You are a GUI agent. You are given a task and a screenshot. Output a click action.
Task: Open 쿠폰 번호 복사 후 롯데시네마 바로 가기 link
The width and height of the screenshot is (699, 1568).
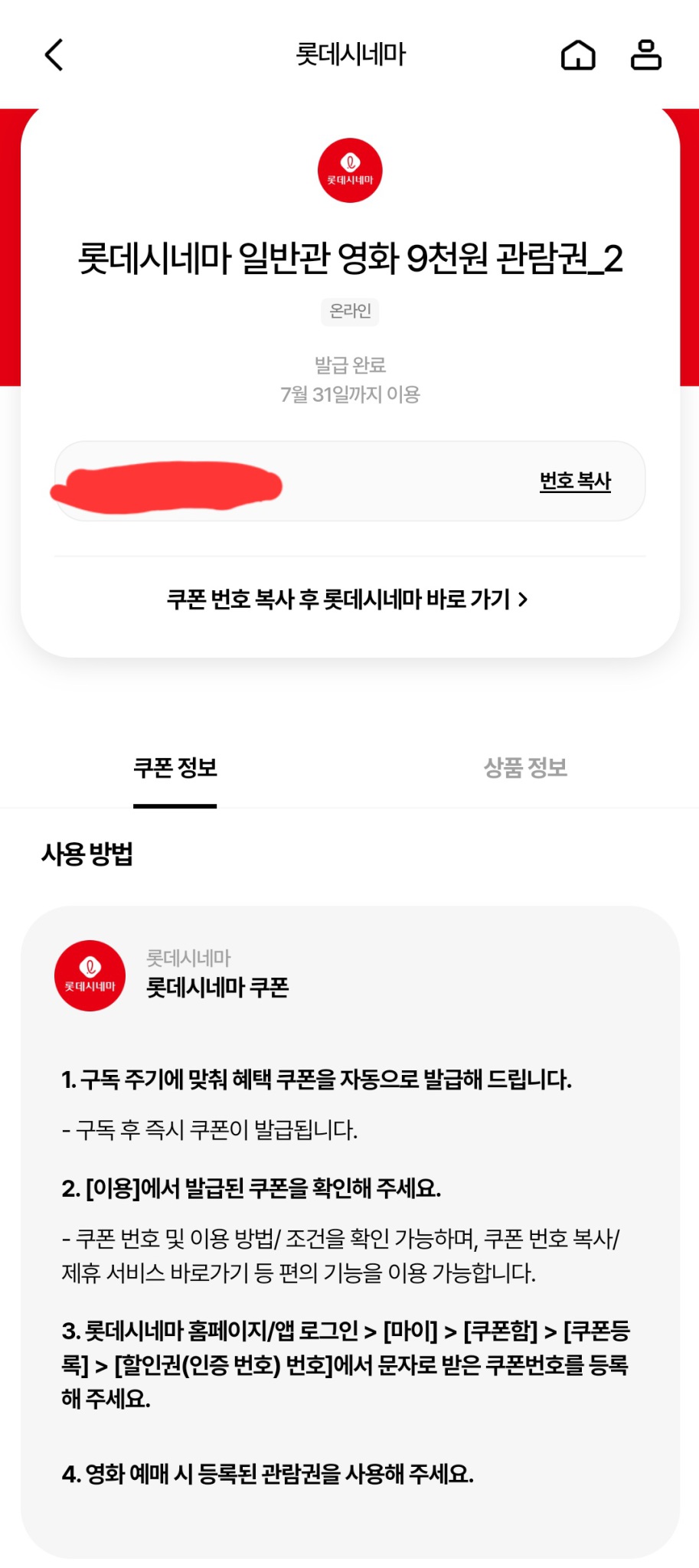pyautogui.click(x=349, y=602)
